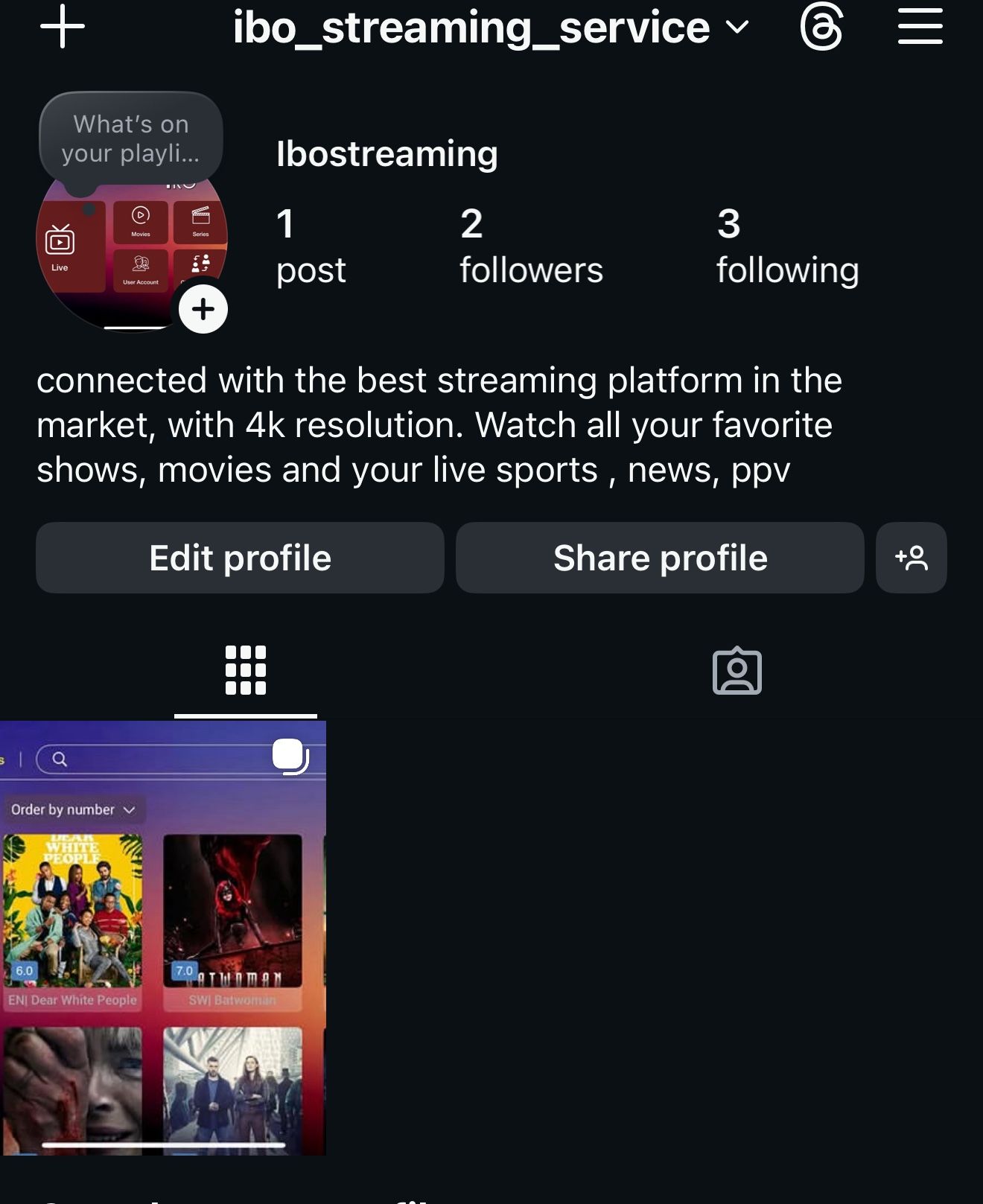Add a story via profile picture plus
The image size is (983, 1204).
[203, 309]
